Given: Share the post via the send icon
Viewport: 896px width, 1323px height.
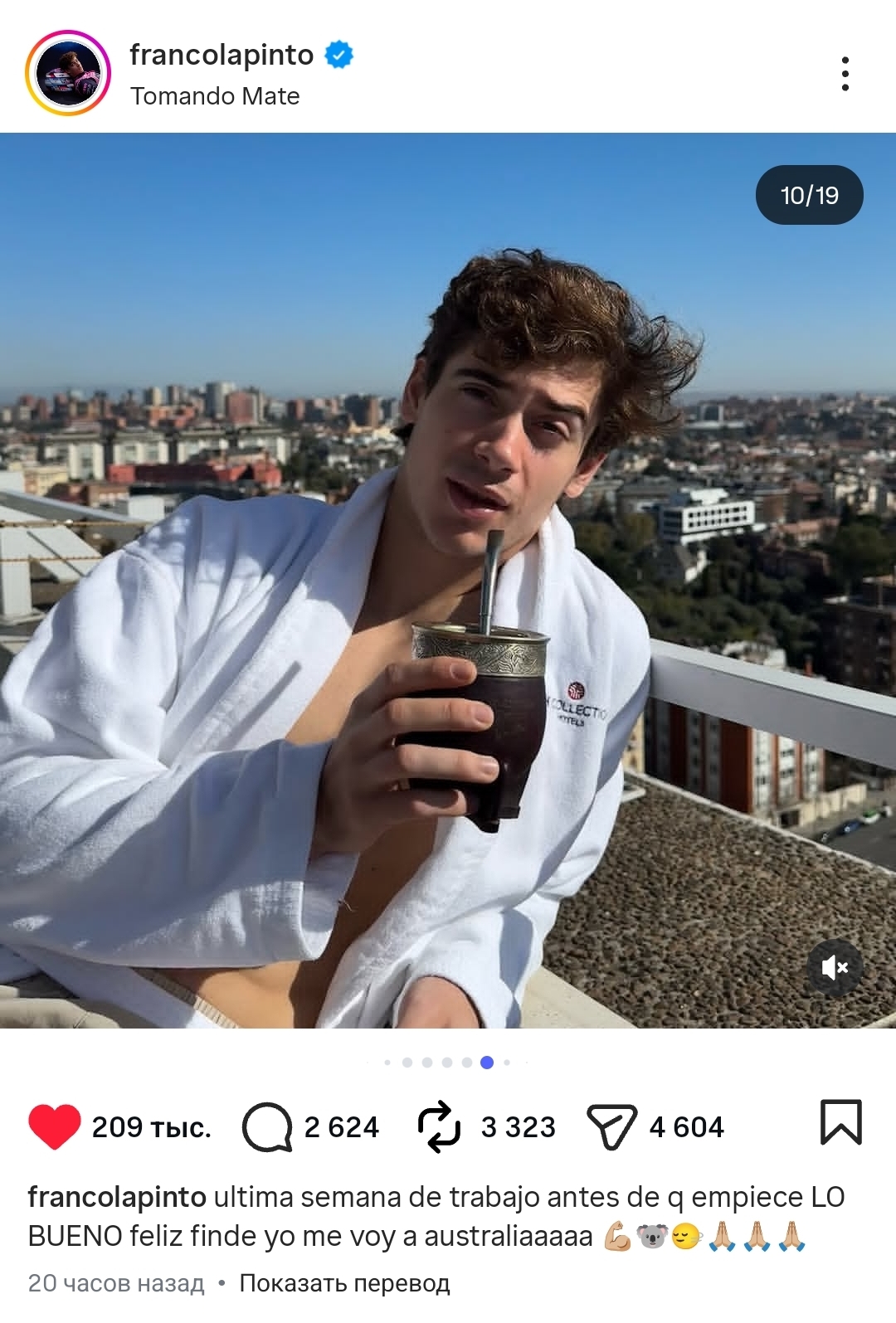Looking at the screenshot, I should tap(611, 1126).
